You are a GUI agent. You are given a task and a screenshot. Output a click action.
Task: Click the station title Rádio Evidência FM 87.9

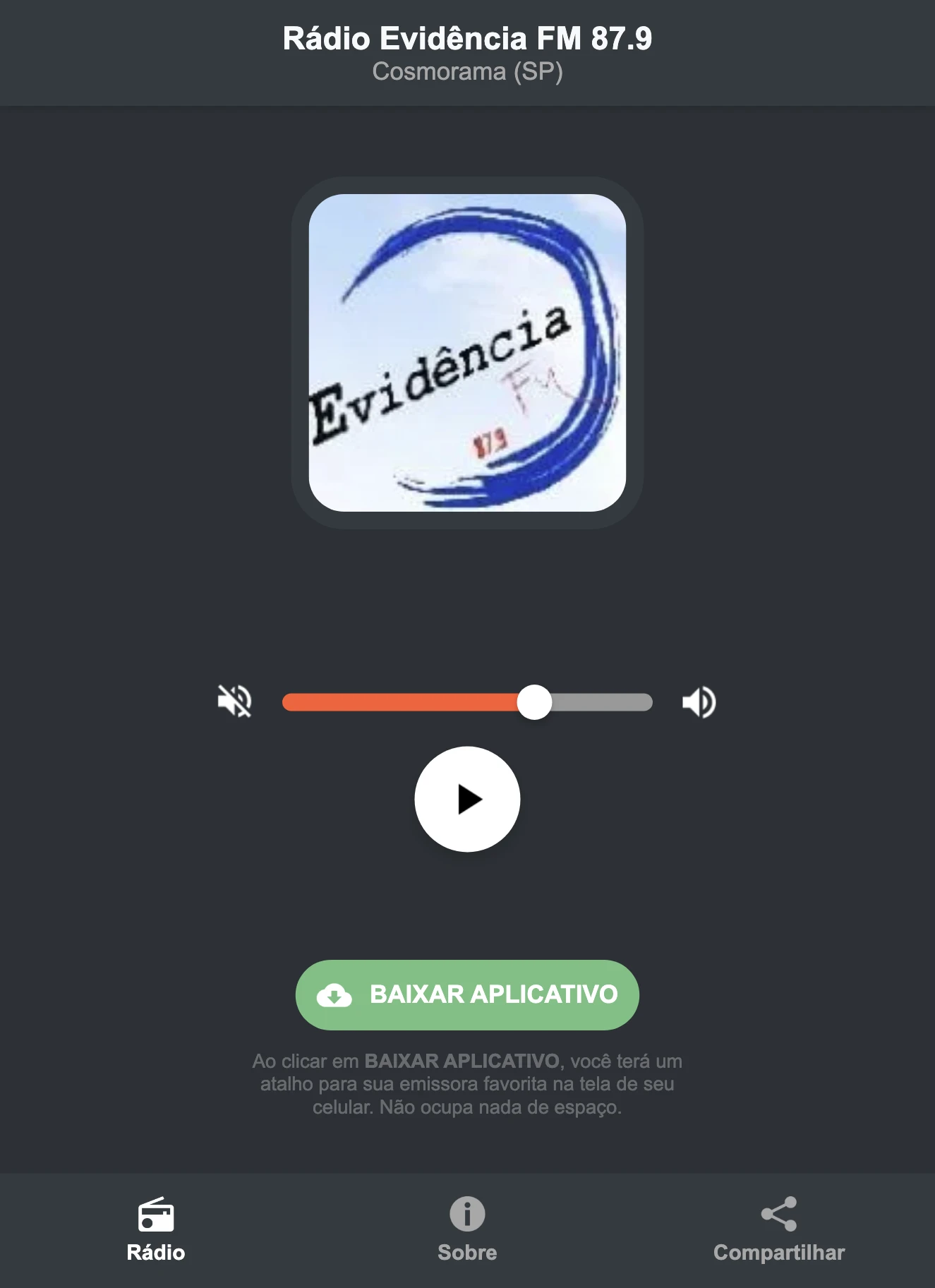tap(467, 40)
